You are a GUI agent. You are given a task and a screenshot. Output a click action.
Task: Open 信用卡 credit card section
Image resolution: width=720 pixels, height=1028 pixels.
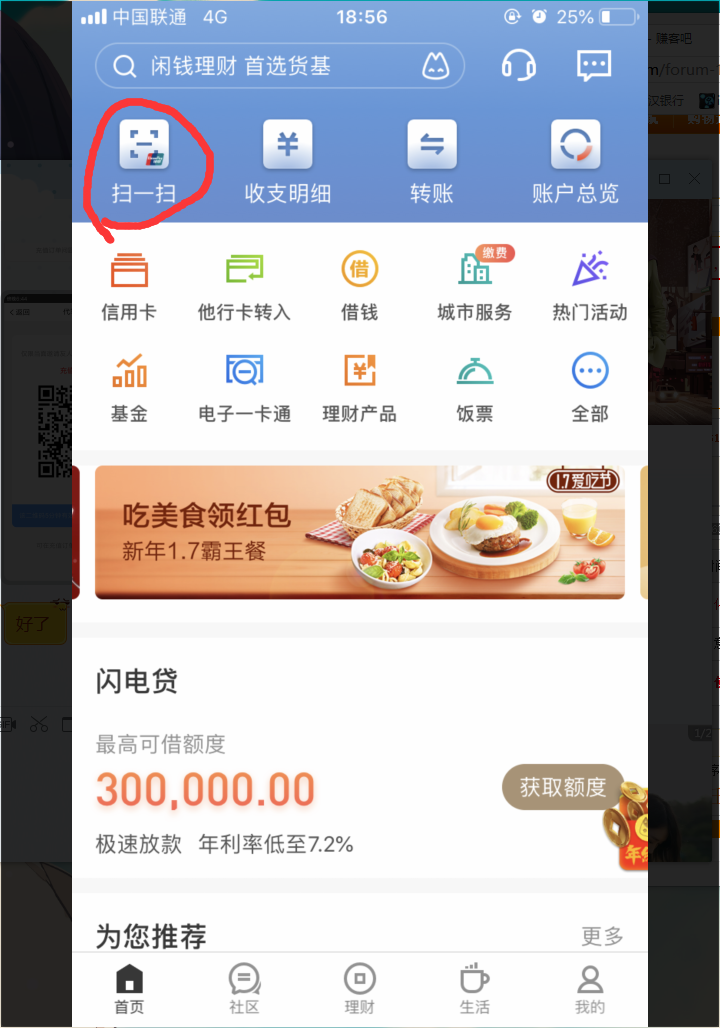[x=129, y=285]
